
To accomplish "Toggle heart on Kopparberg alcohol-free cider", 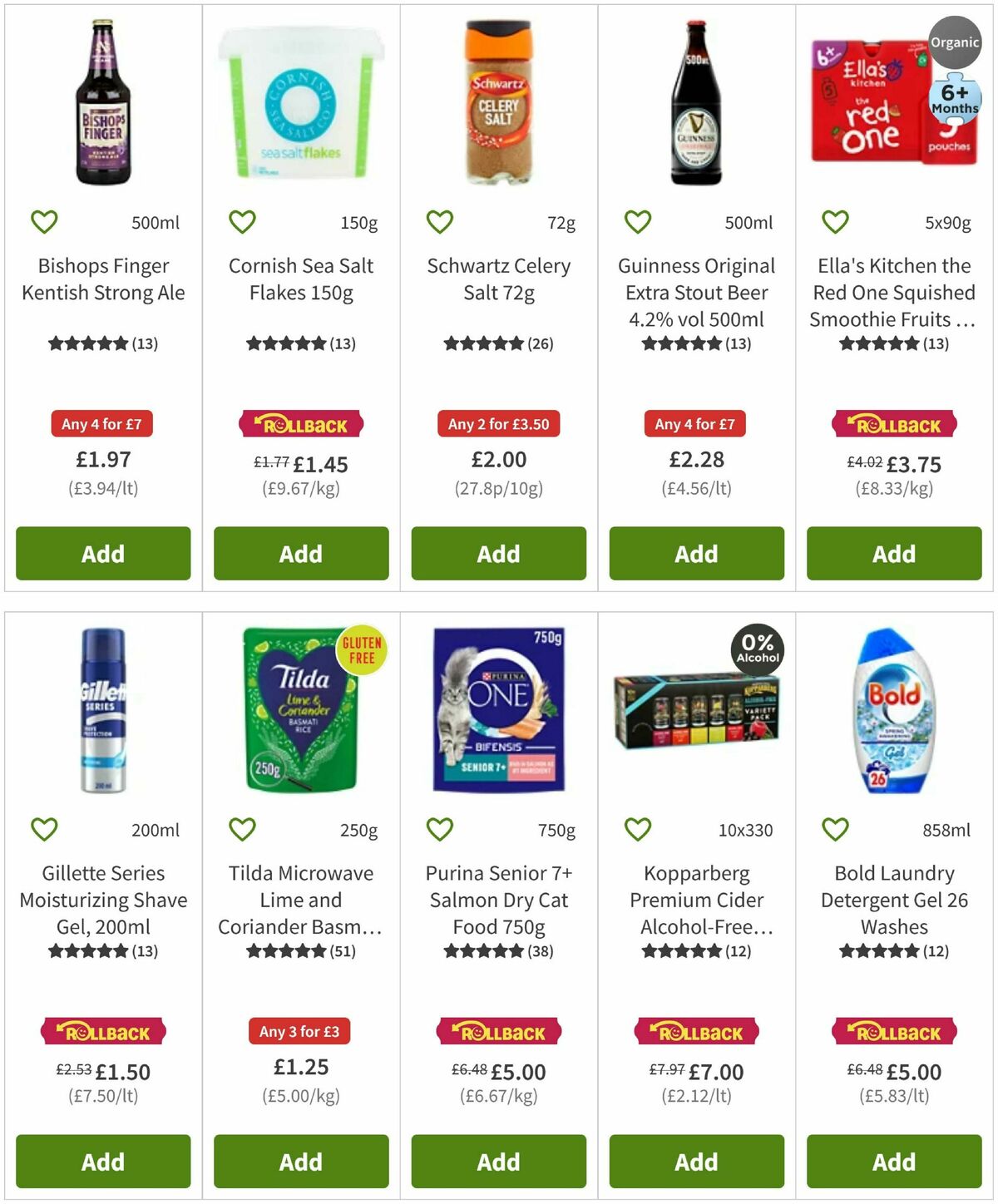I will pos(636,829).
